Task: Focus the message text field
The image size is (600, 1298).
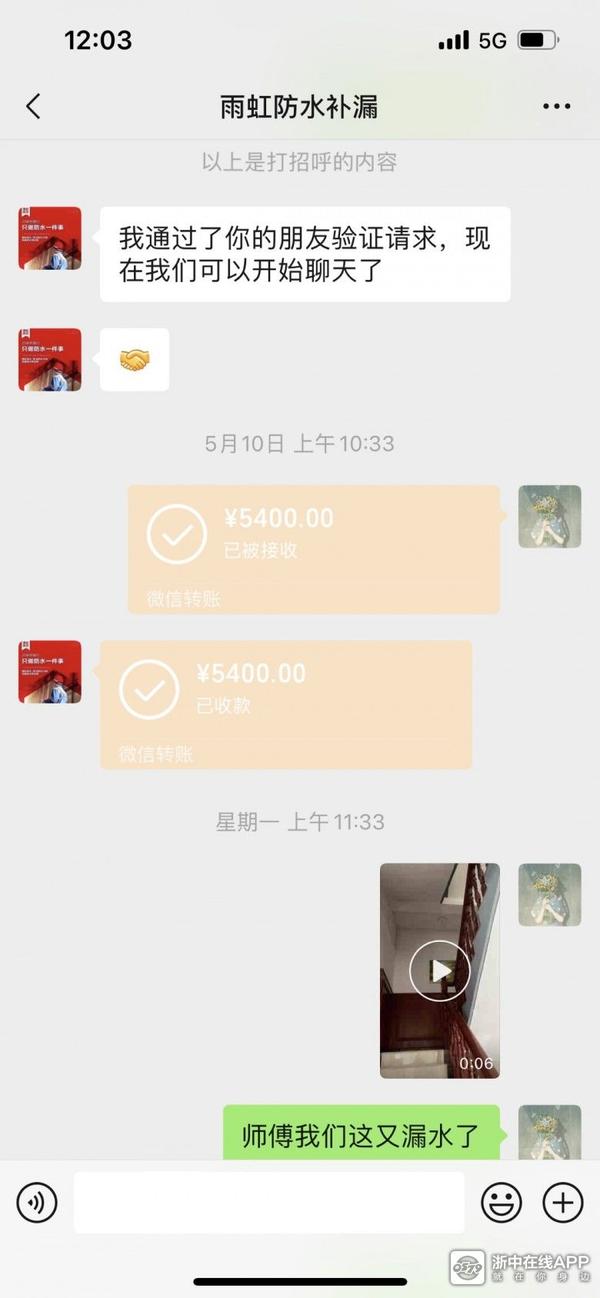Action: tap(268, 1202)
